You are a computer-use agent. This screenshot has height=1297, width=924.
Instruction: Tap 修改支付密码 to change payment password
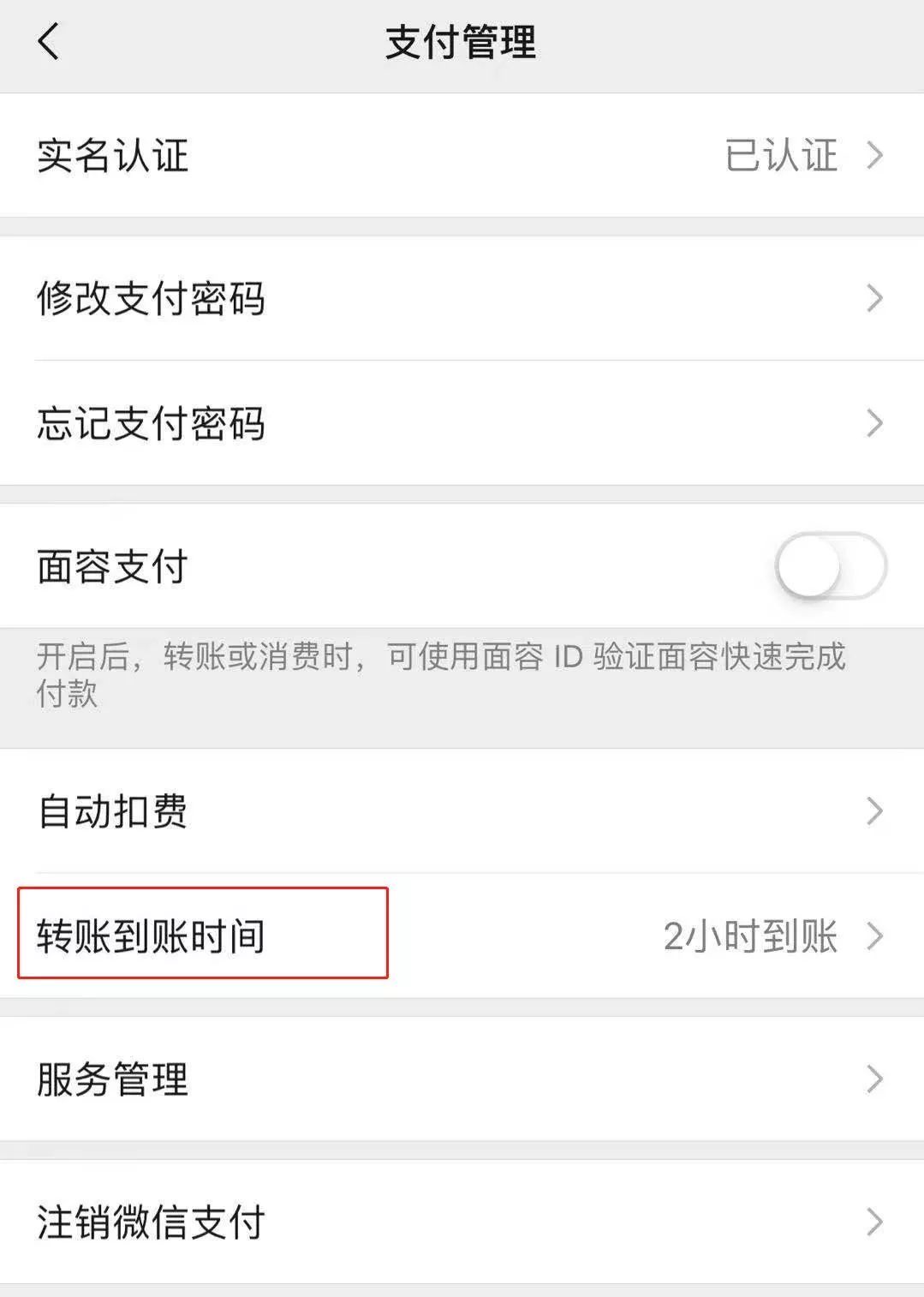pyautogui.click(x=152, y=298)
